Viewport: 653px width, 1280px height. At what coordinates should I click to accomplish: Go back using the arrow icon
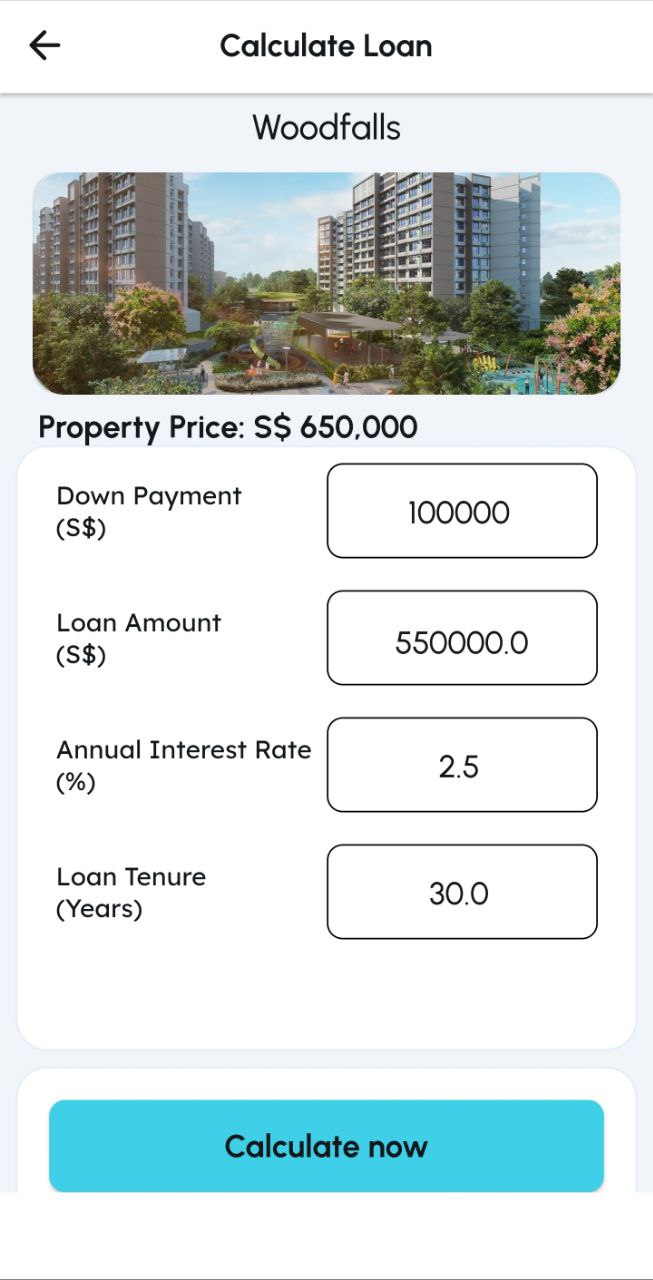point(45,45)
